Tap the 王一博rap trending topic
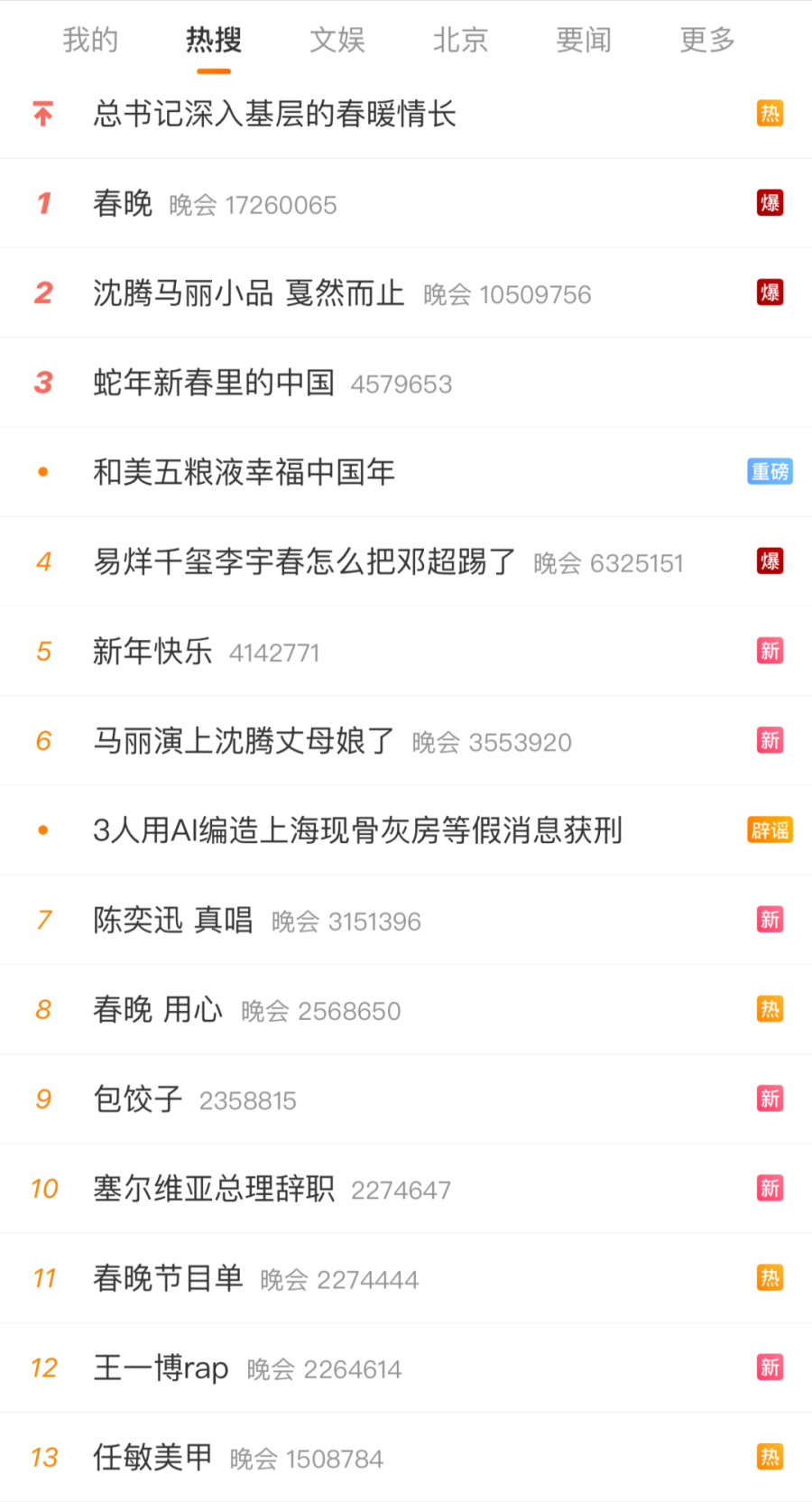The width and height of the screenshot is (812, 1511). (161, 1368)
